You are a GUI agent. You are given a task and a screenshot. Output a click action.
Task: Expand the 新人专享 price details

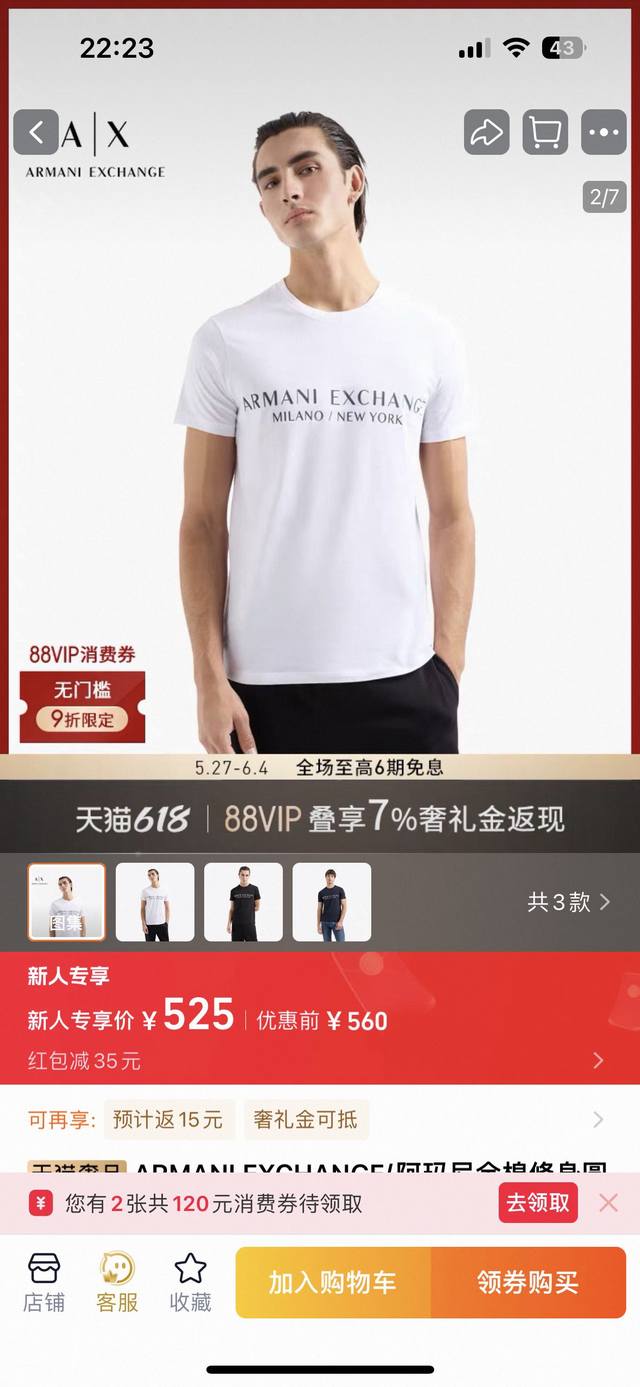pyautogui.click(x=598, y=1060)
